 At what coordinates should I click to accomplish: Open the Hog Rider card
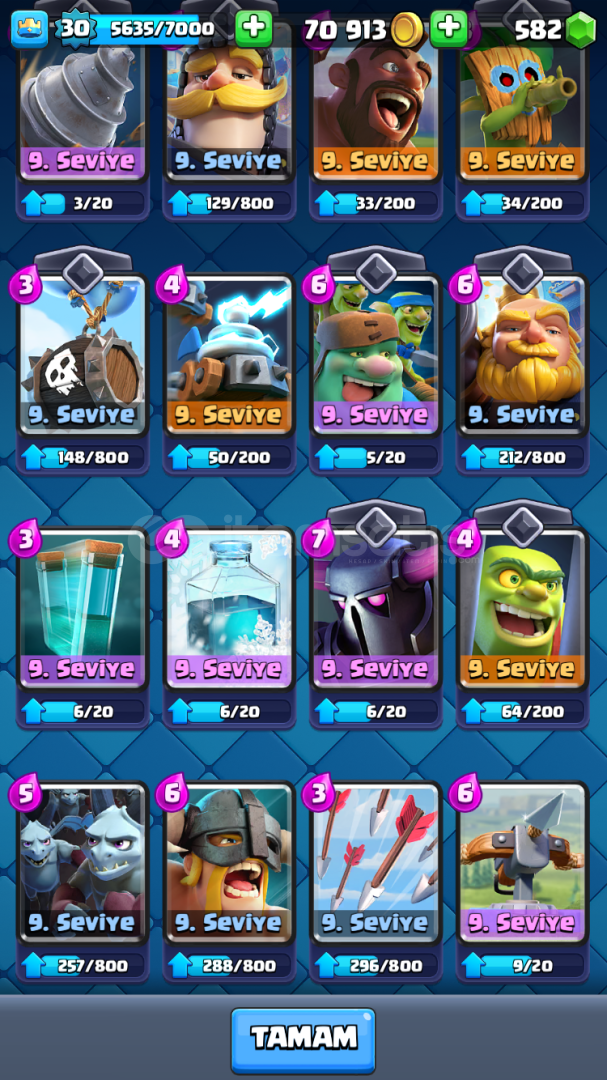point(376,100)
